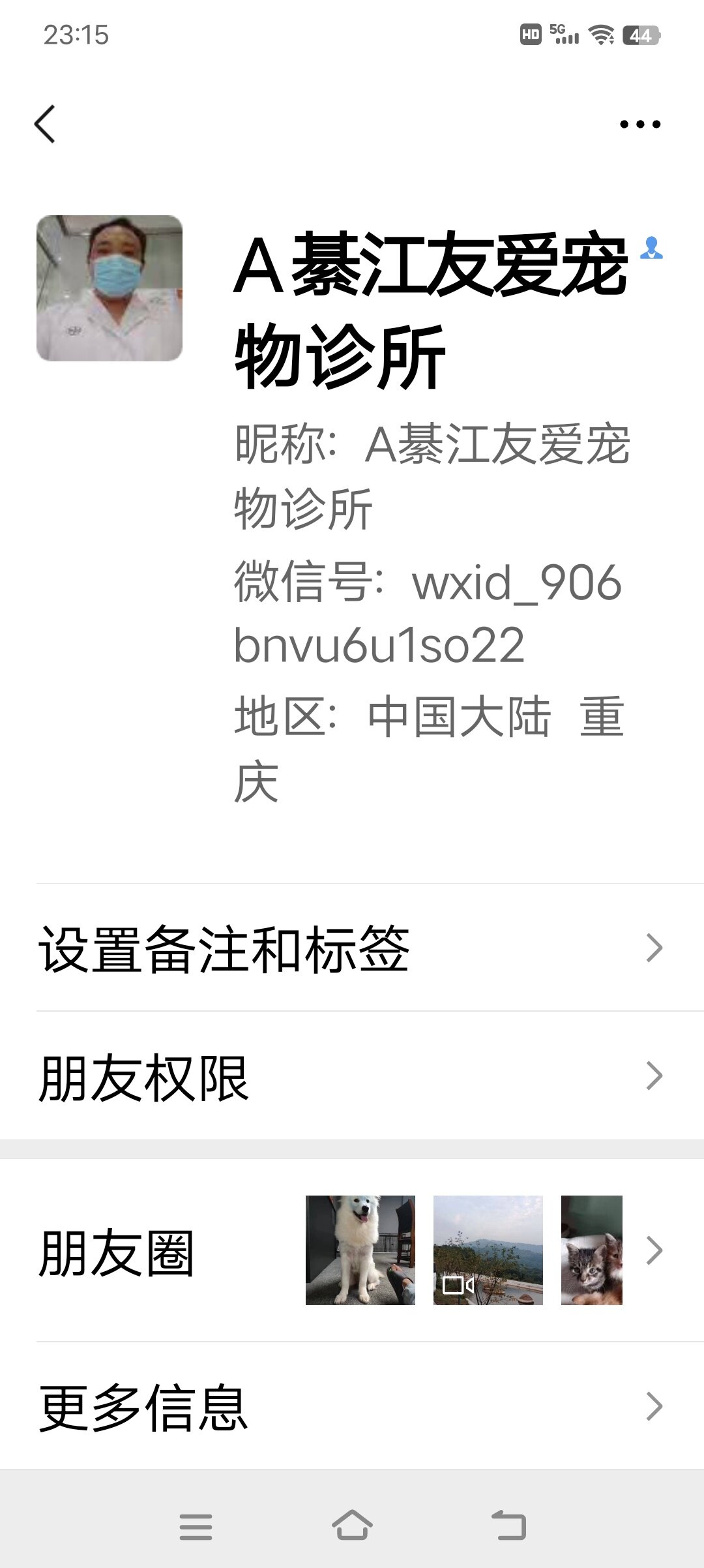This screenshot has width=704, height=1568.
Task: Open the 朋友圈 moments row
Action: pos(352,1250)
